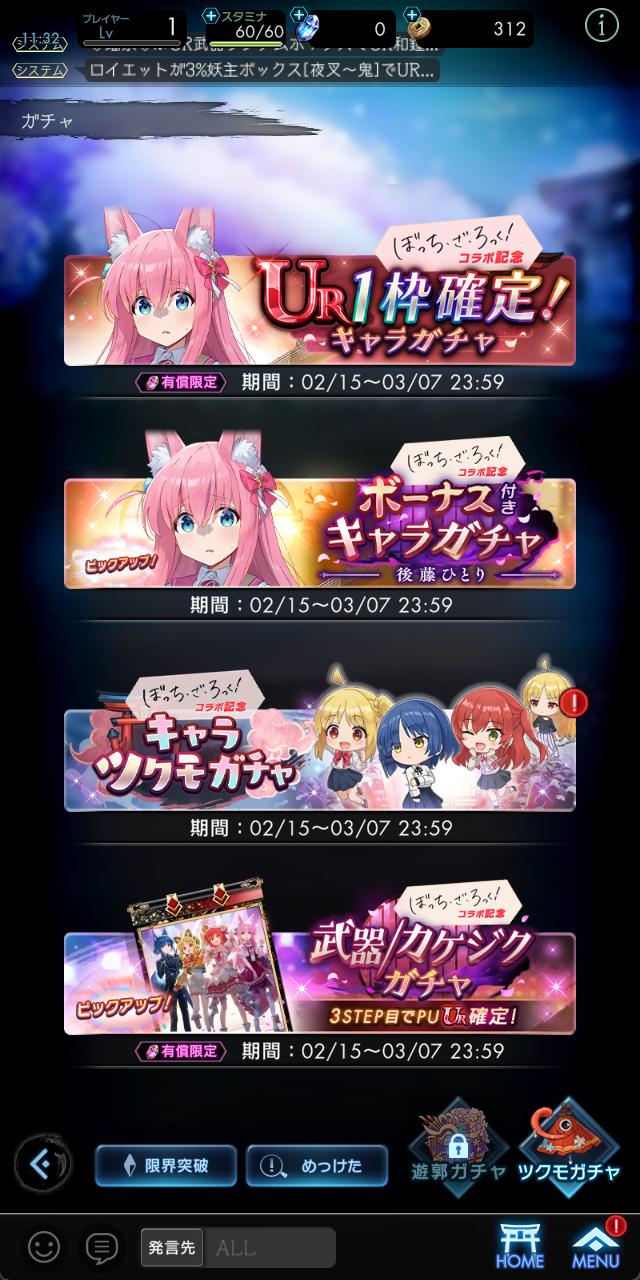
Task: Open the キャラツクモガチャ banner
Action: tap(320, 757)
